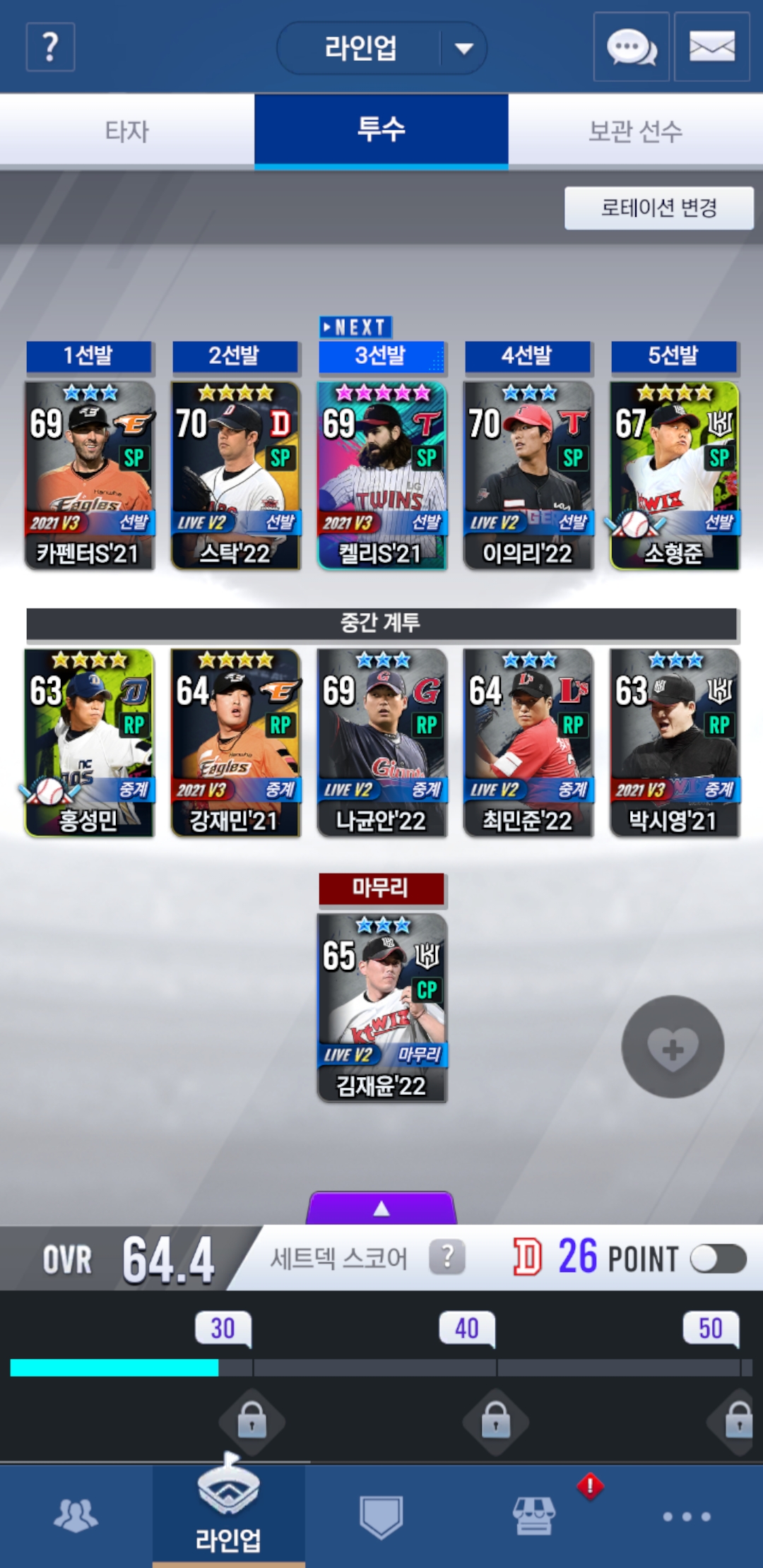Open the help question mark icon
This screenshot has height=1568, width=763.
pos(50,47)
